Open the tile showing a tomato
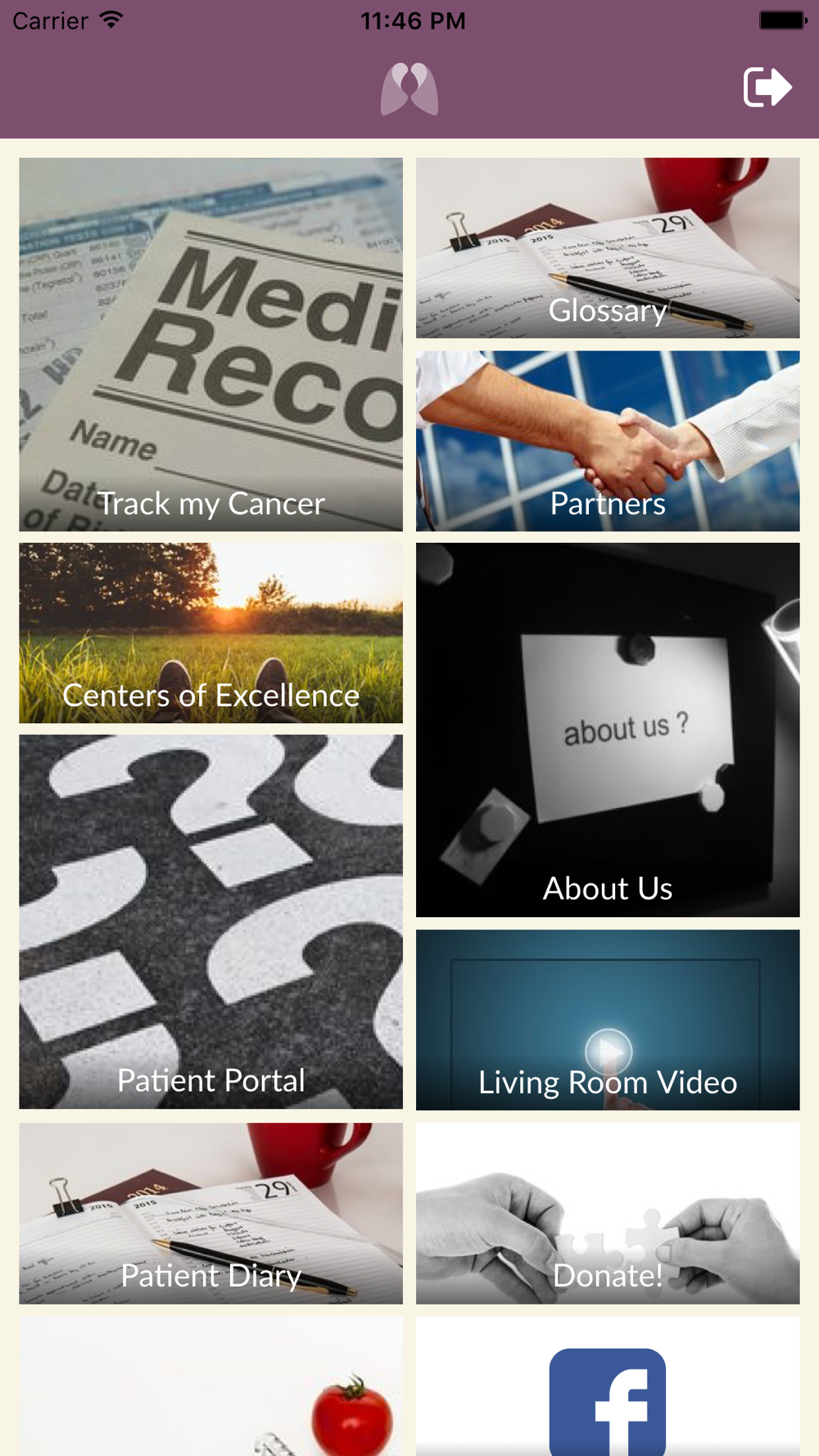 coord(210,1386)
